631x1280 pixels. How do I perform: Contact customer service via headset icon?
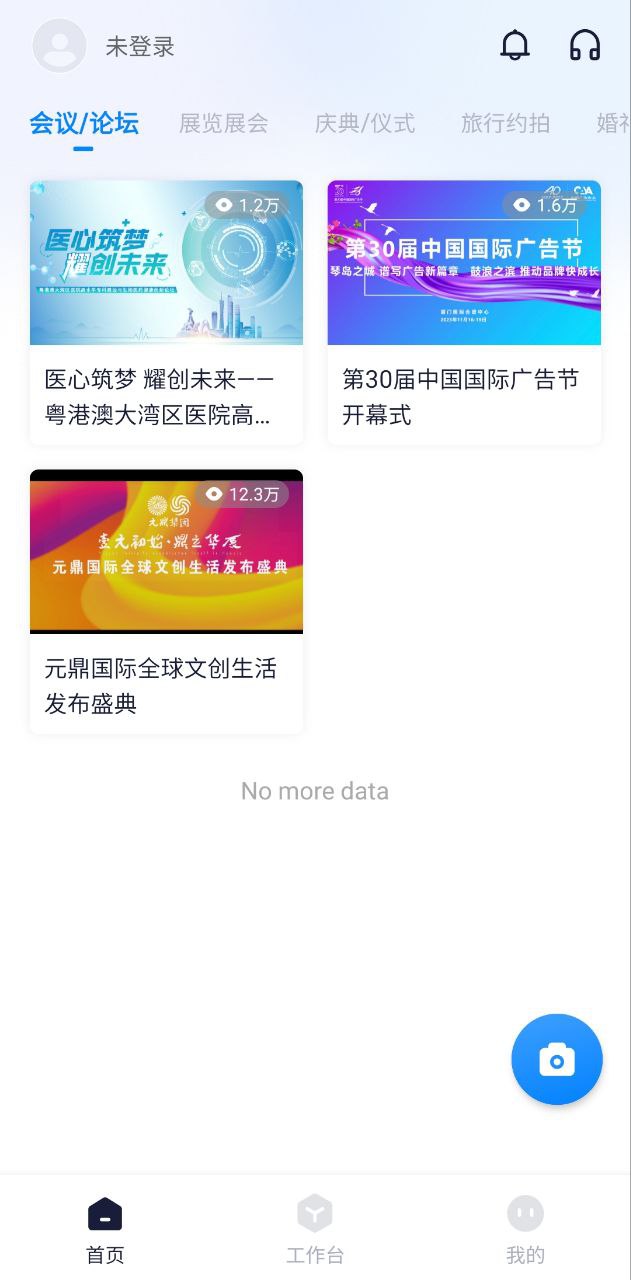585,45
